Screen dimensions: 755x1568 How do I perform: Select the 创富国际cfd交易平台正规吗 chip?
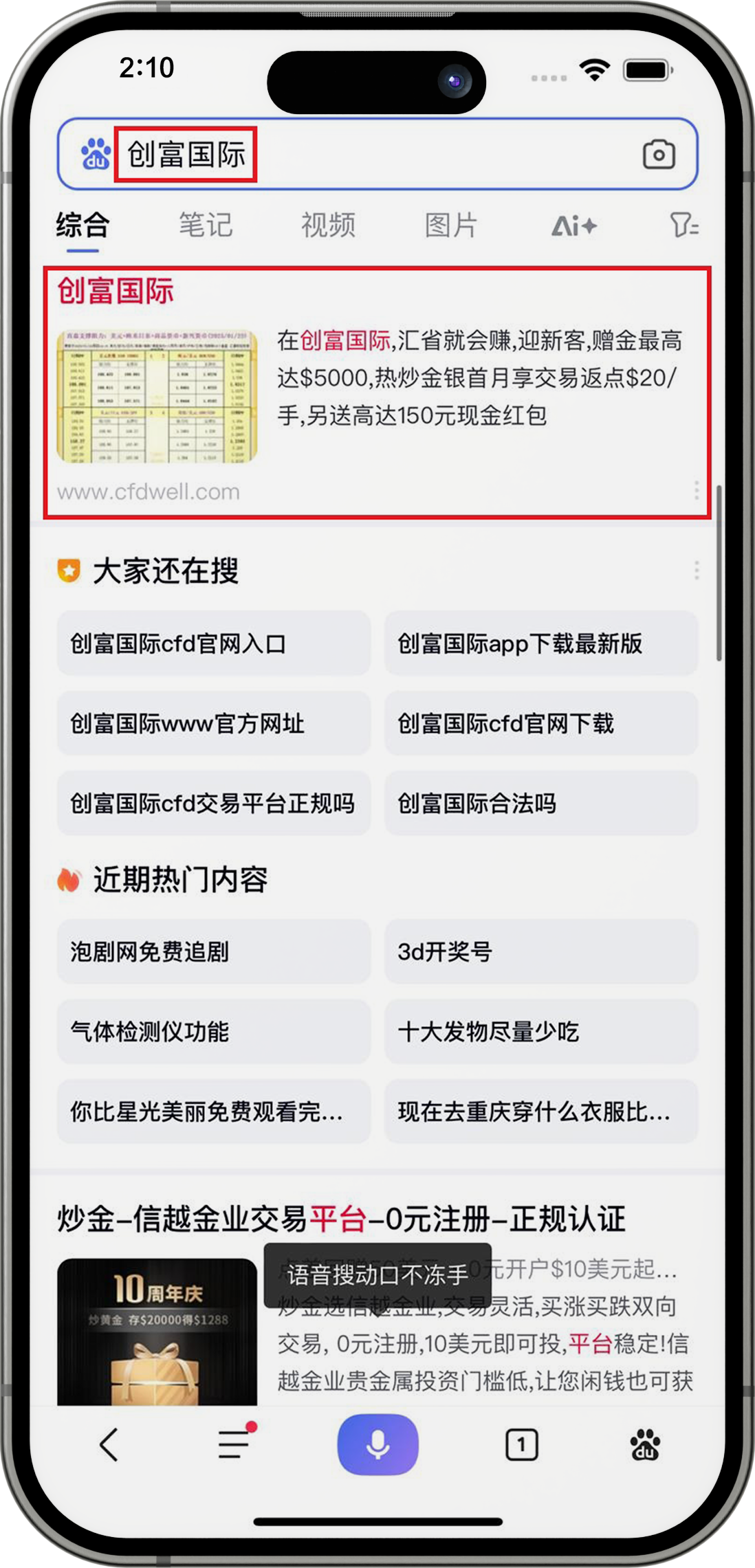213,804
